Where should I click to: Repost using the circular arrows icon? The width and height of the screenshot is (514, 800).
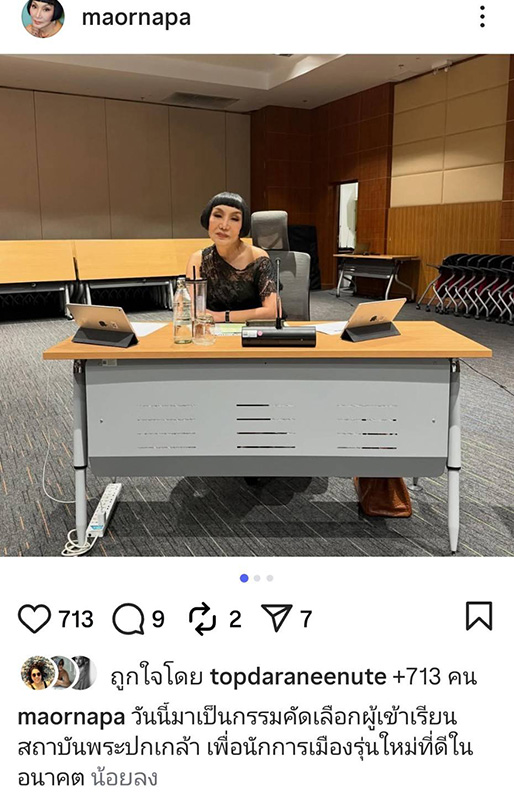tap(203, 619)
